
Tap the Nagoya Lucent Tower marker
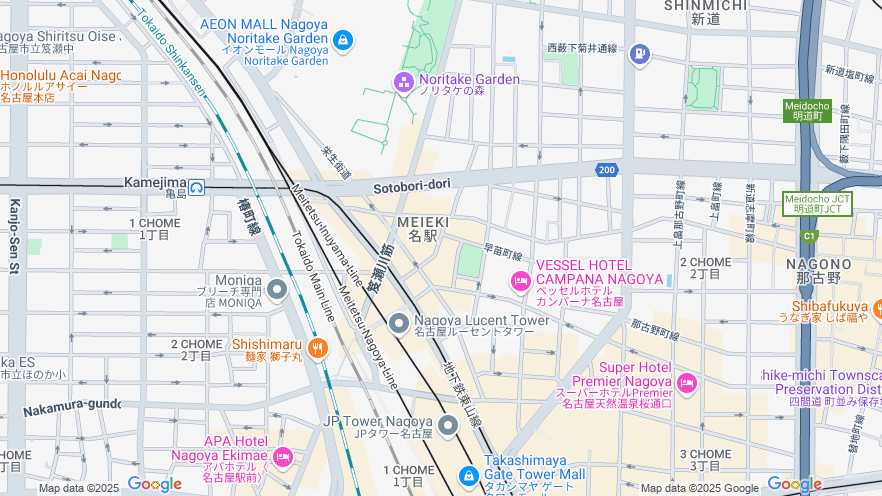(x=399, y=323)
